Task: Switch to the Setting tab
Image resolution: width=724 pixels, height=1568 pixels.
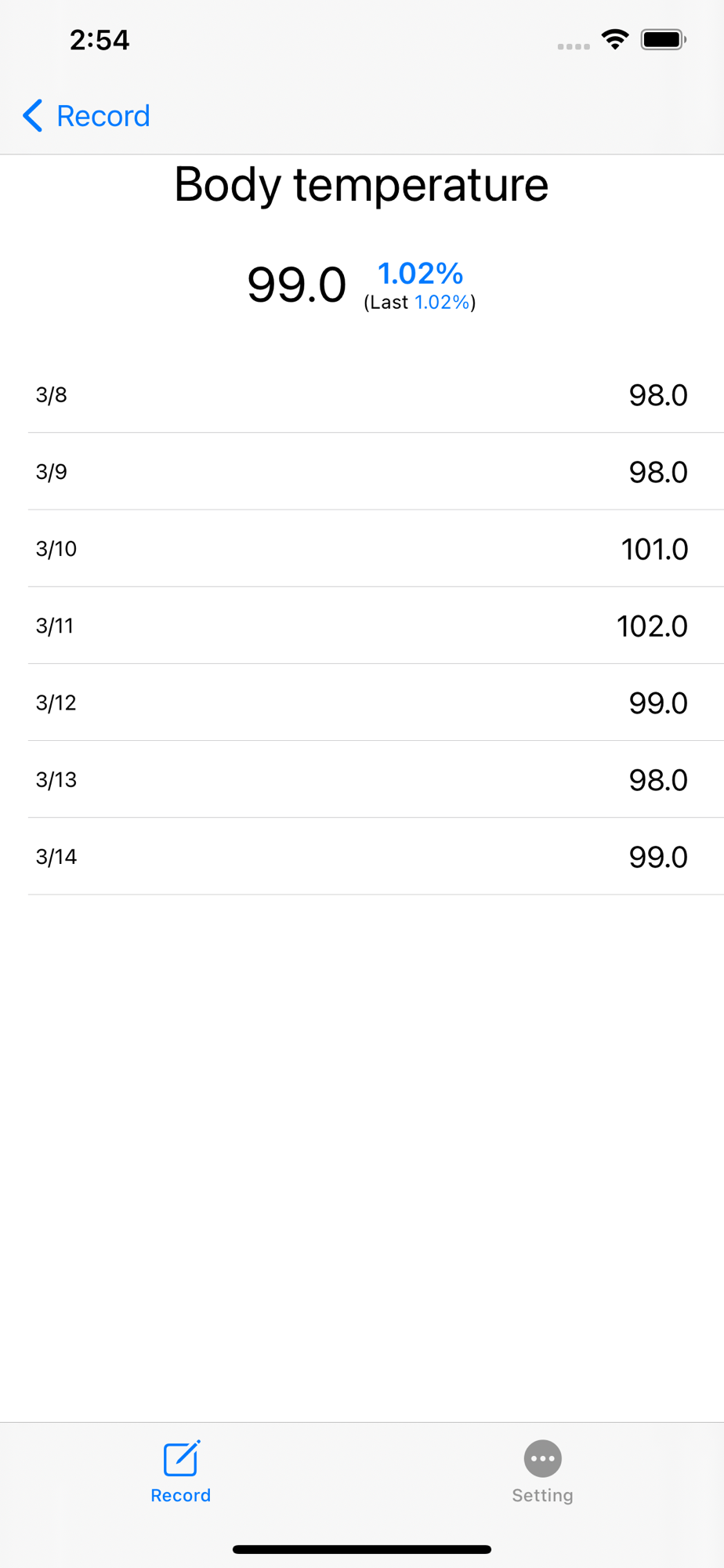Action: pos(542,1472)
